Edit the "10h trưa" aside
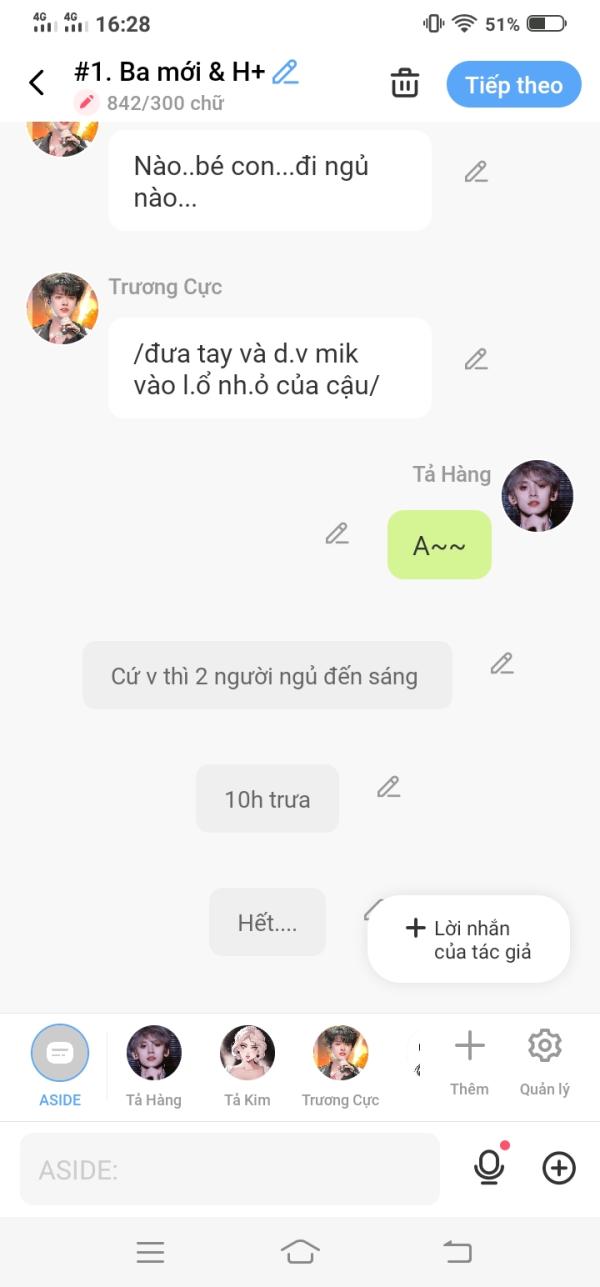The height and width of the screenshot is (1287, 600). (x=388, y=787)
